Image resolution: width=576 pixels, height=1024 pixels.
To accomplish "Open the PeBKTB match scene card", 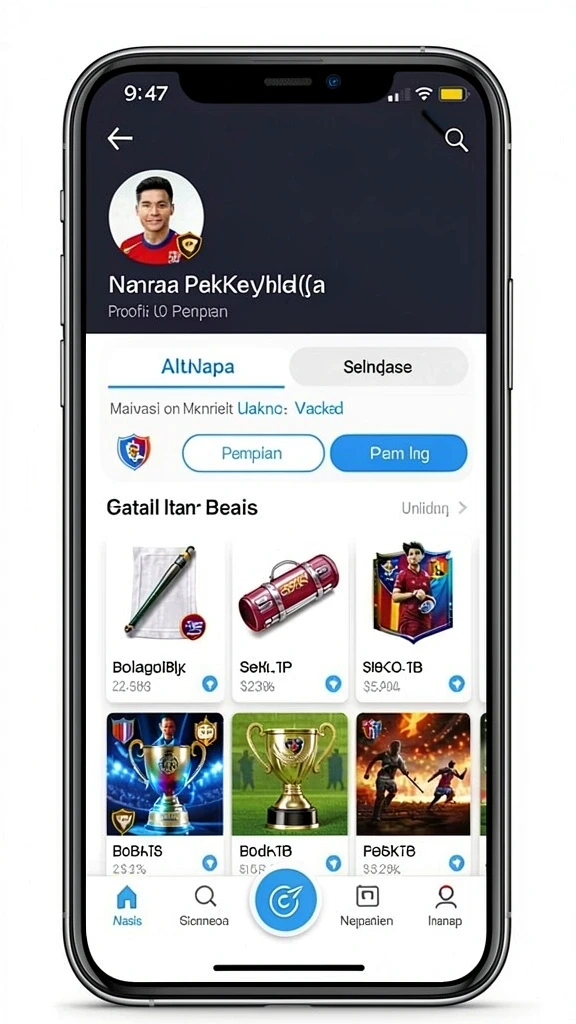I will pyautogui.click(x=413, y=795).
